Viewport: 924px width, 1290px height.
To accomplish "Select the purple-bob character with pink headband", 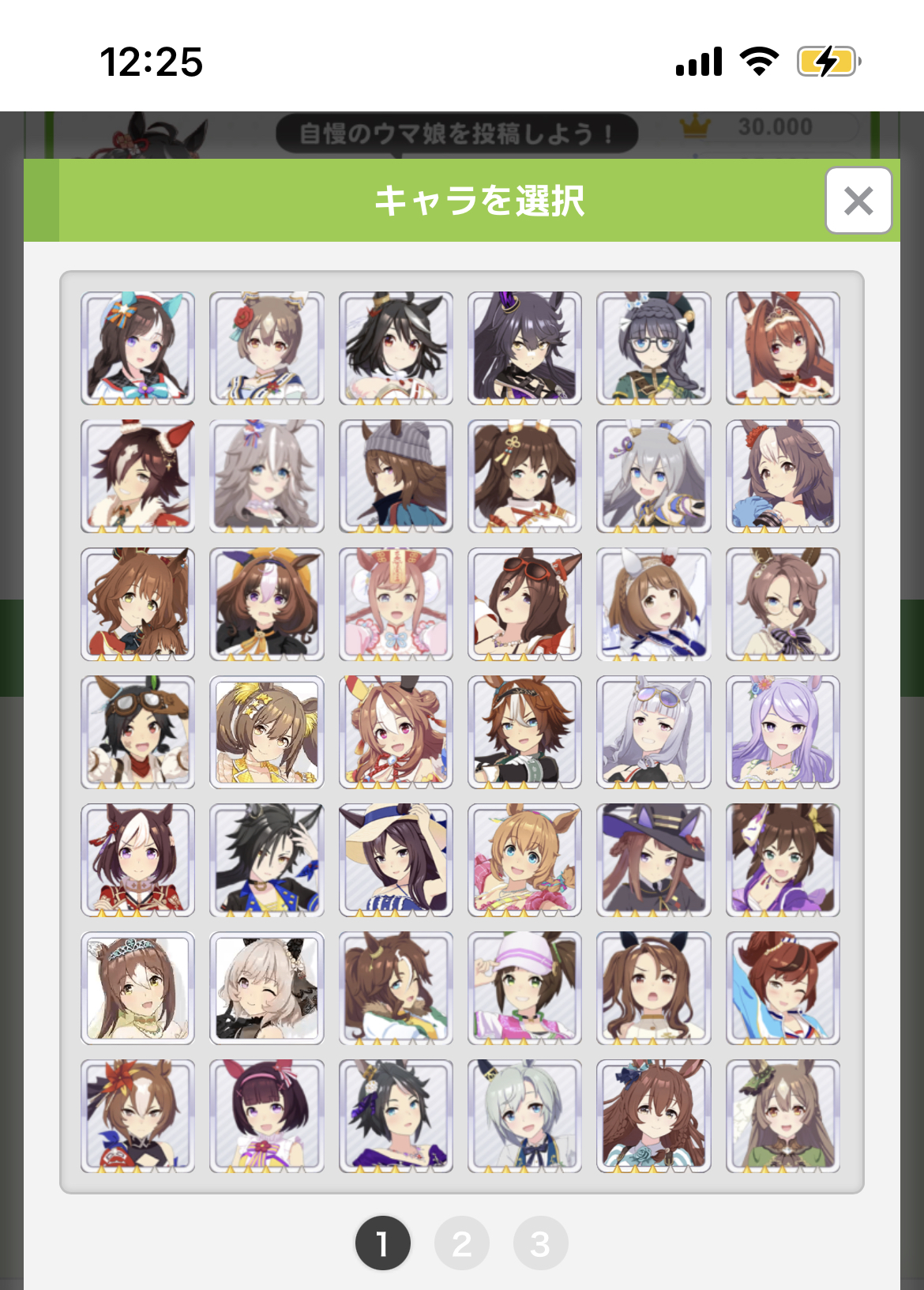I will (x=267, y=1116).
